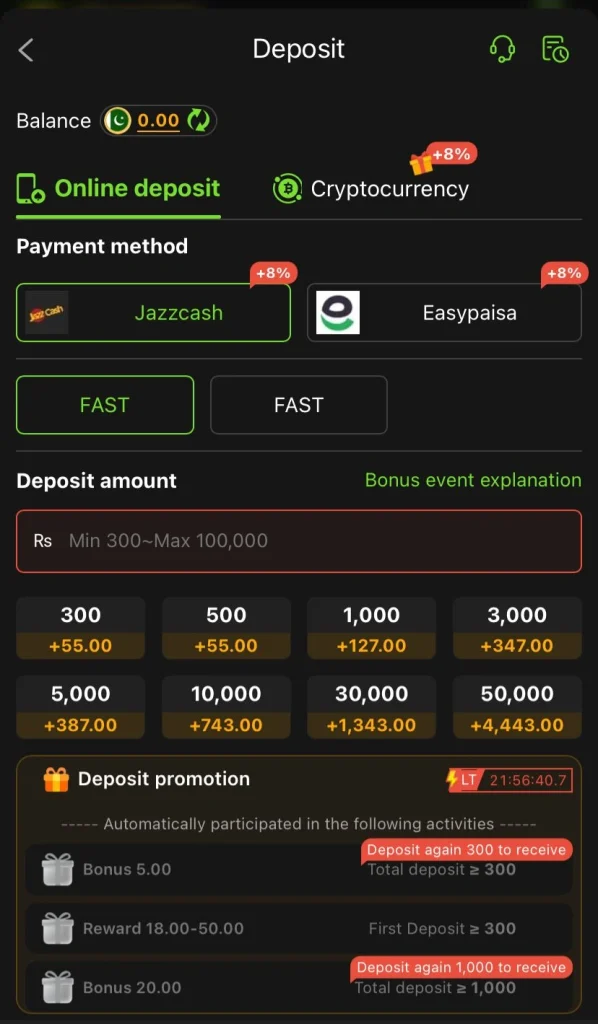Pick the 300 deposit amount
Image resolution: width=598 pixels, height=1024 pixels.
pyautogui.click(x=81, y=628)
